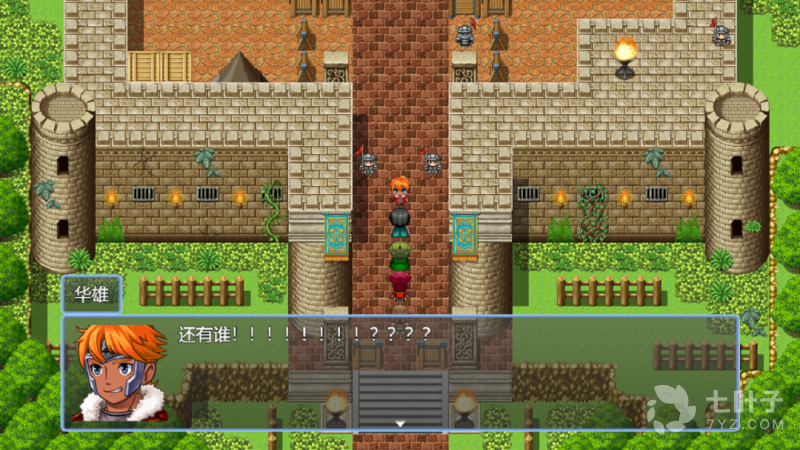The height and width of the screenshot is (450, 800).
Task: Advance Hua Xiong's dialogue box
Action: pos(400,424)
